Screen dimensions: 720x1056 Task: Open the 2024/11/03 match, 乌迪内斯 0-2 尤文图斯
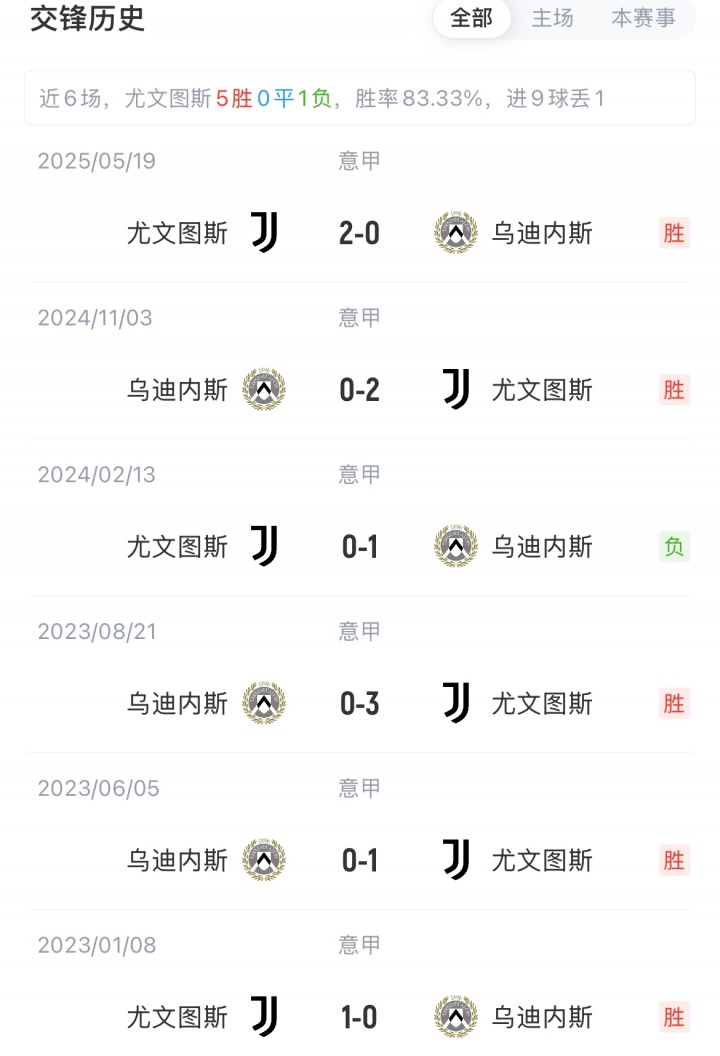(x=359, y=390)
